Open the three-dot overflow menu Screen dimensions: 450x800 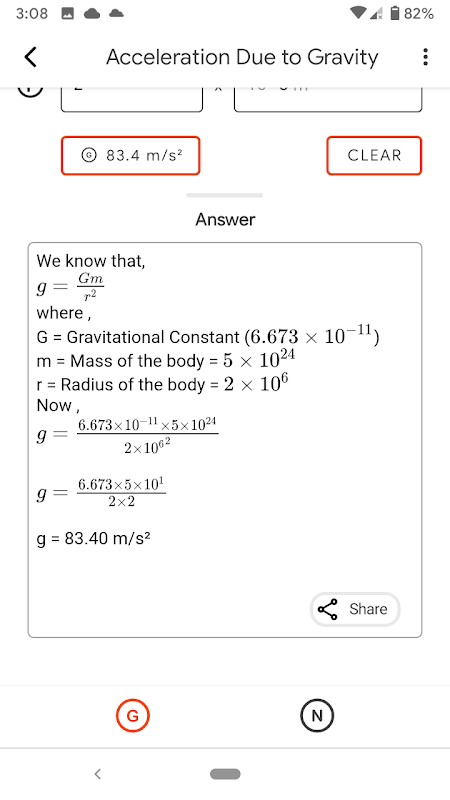[425, 57]
